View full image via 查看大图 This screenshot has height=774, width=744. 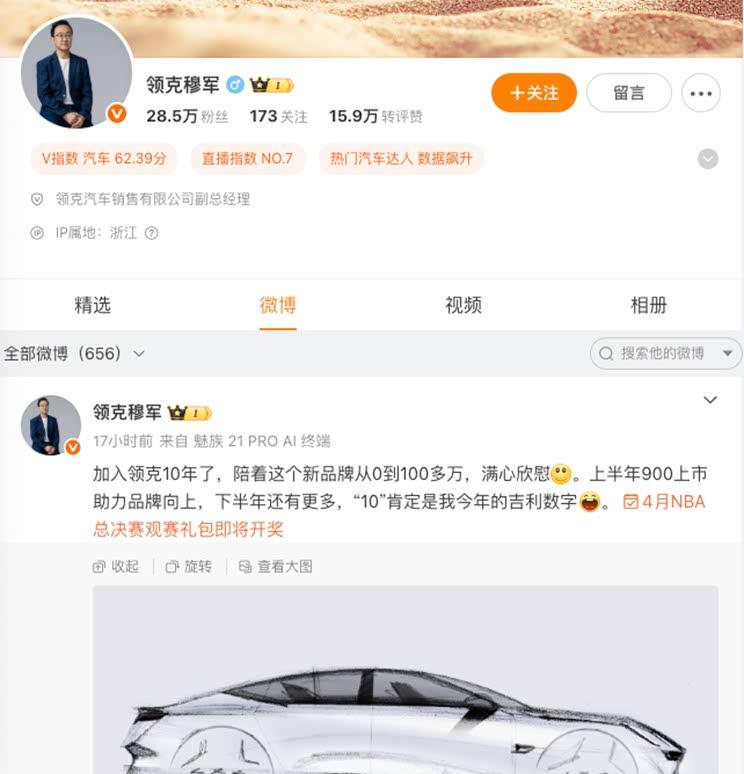pyautogui.click(x=275, y=566)
